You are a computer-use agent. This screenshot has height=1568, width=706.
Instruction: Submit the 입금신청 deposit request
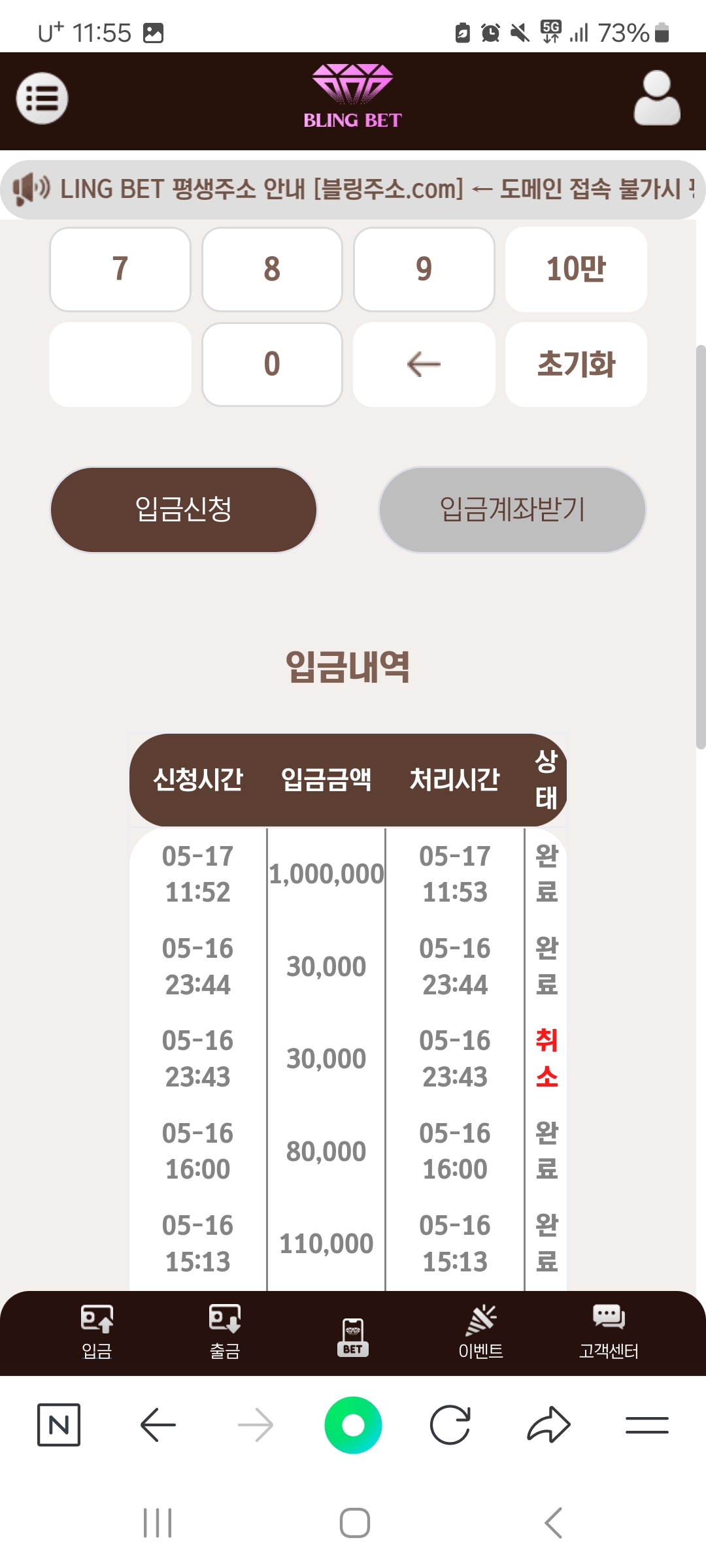(x=184, y=510)
